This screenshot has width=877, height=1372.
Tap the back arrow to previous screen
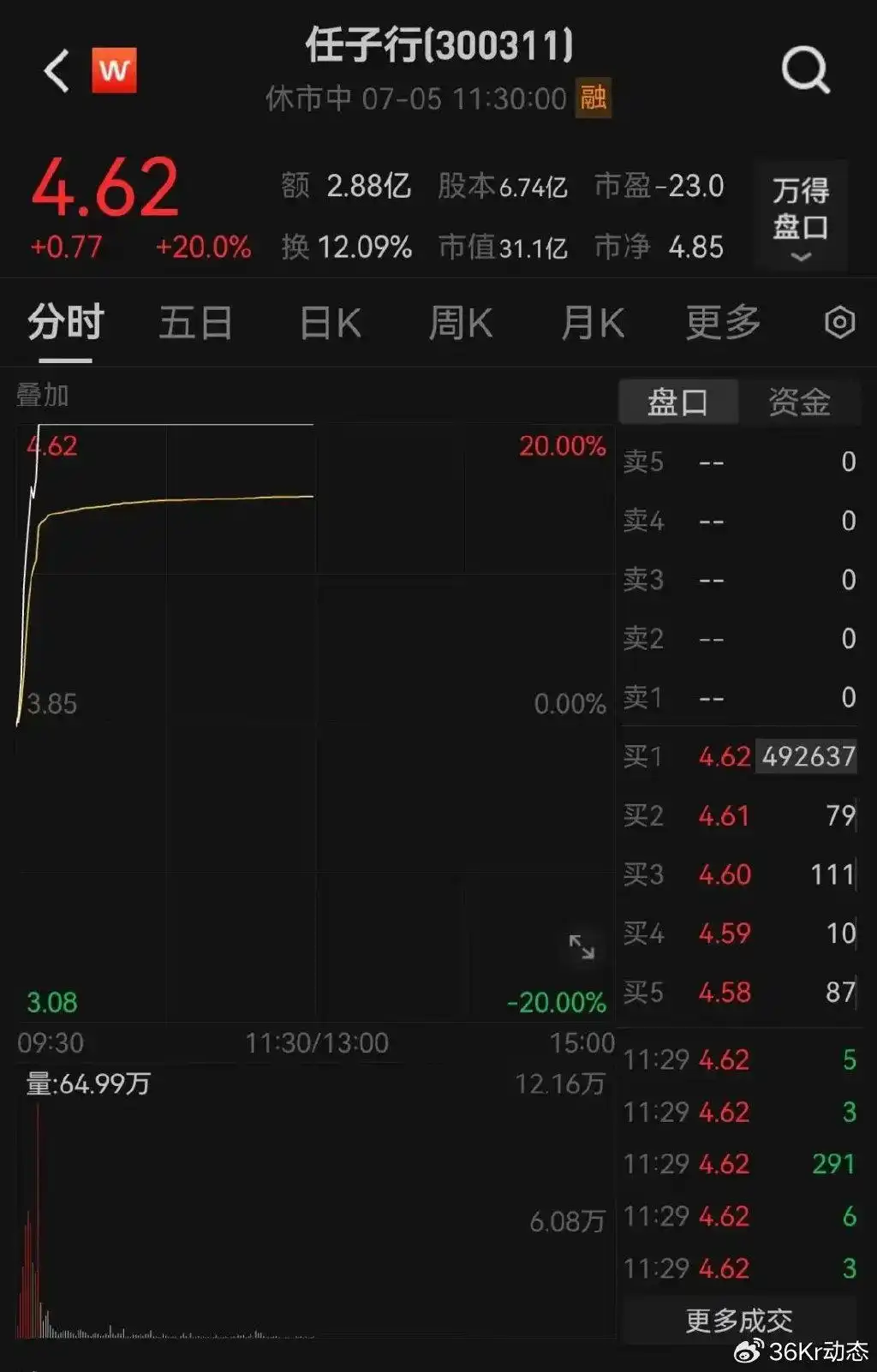[56, 71]
